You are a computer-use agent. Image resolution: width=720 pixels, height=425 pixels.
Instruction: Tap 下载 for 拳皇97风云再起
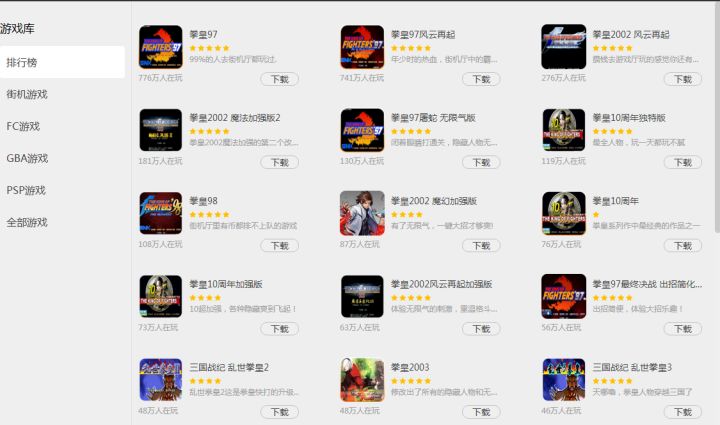(480, 78)
